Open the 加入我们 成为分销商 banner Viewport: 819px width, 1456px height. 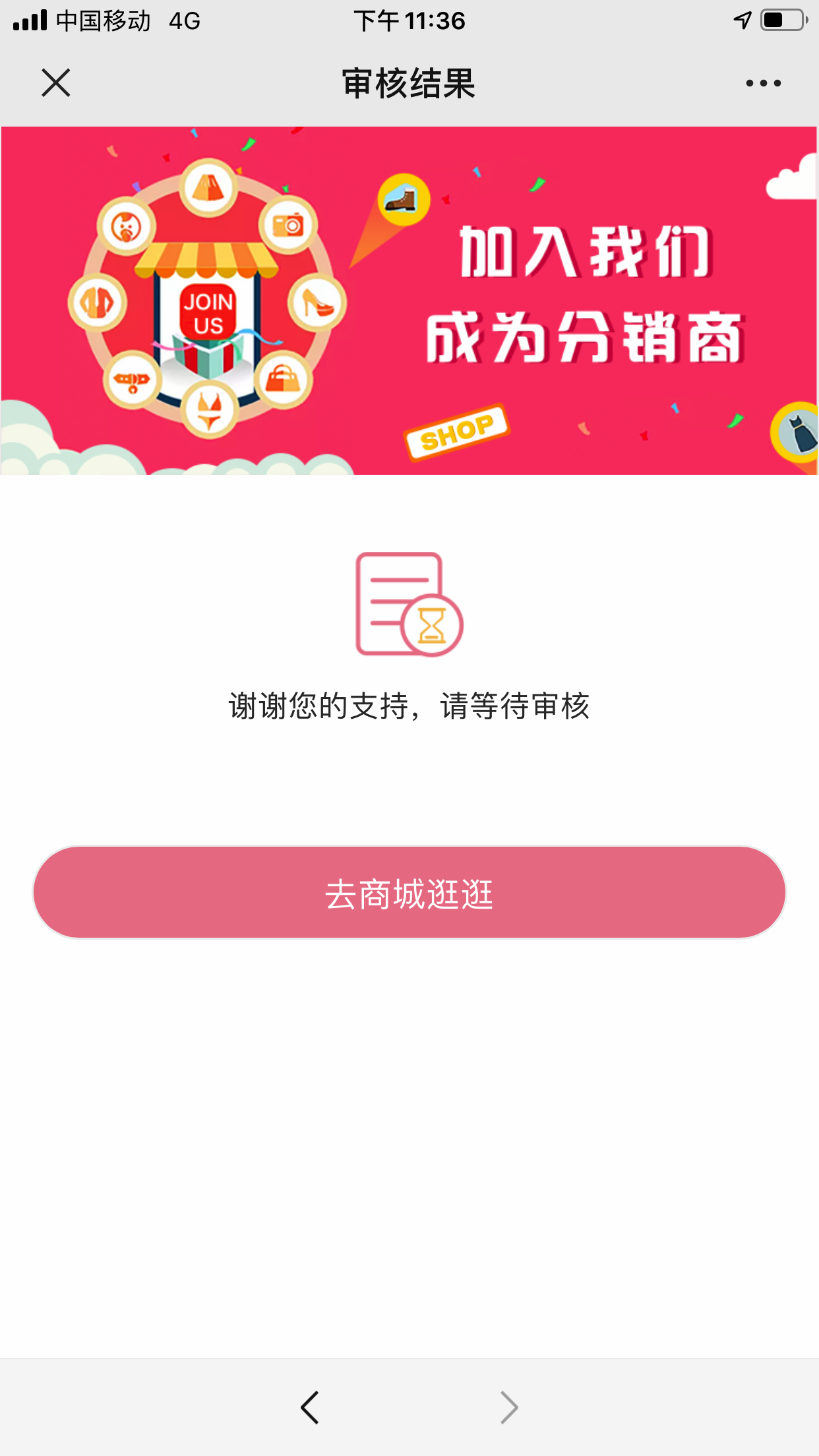coord(409,301)
